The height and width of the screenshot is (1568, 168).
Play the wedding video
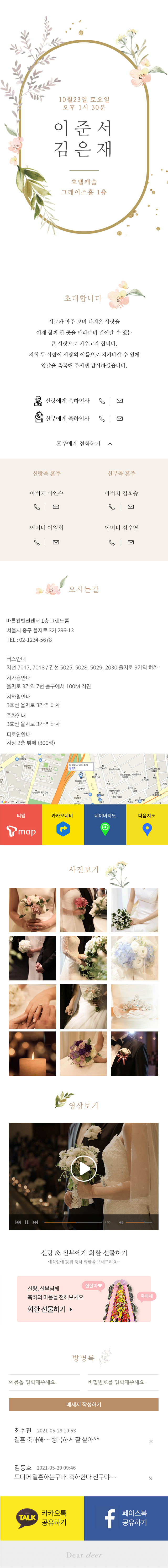click(84, 1168)
